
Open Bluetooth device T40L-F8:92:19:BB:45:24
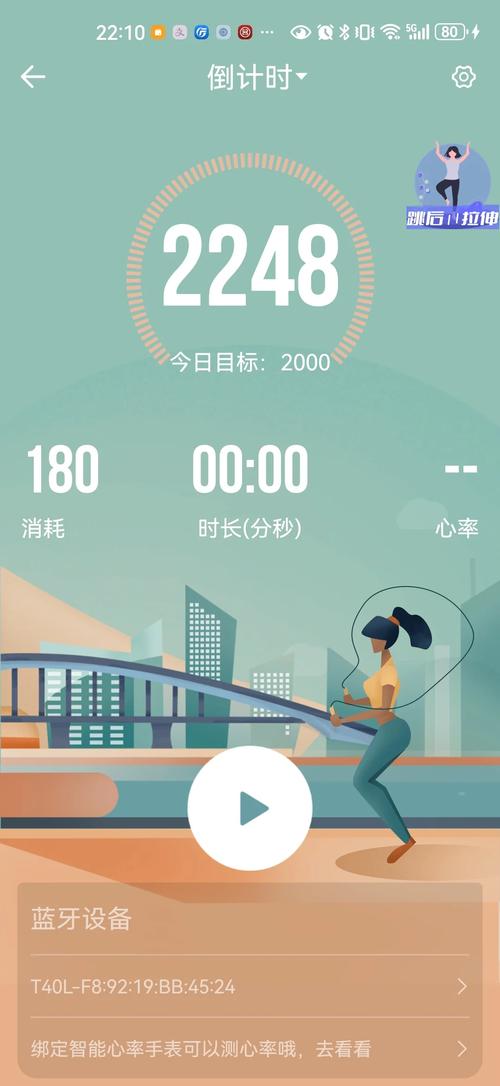tap(249, 986)
